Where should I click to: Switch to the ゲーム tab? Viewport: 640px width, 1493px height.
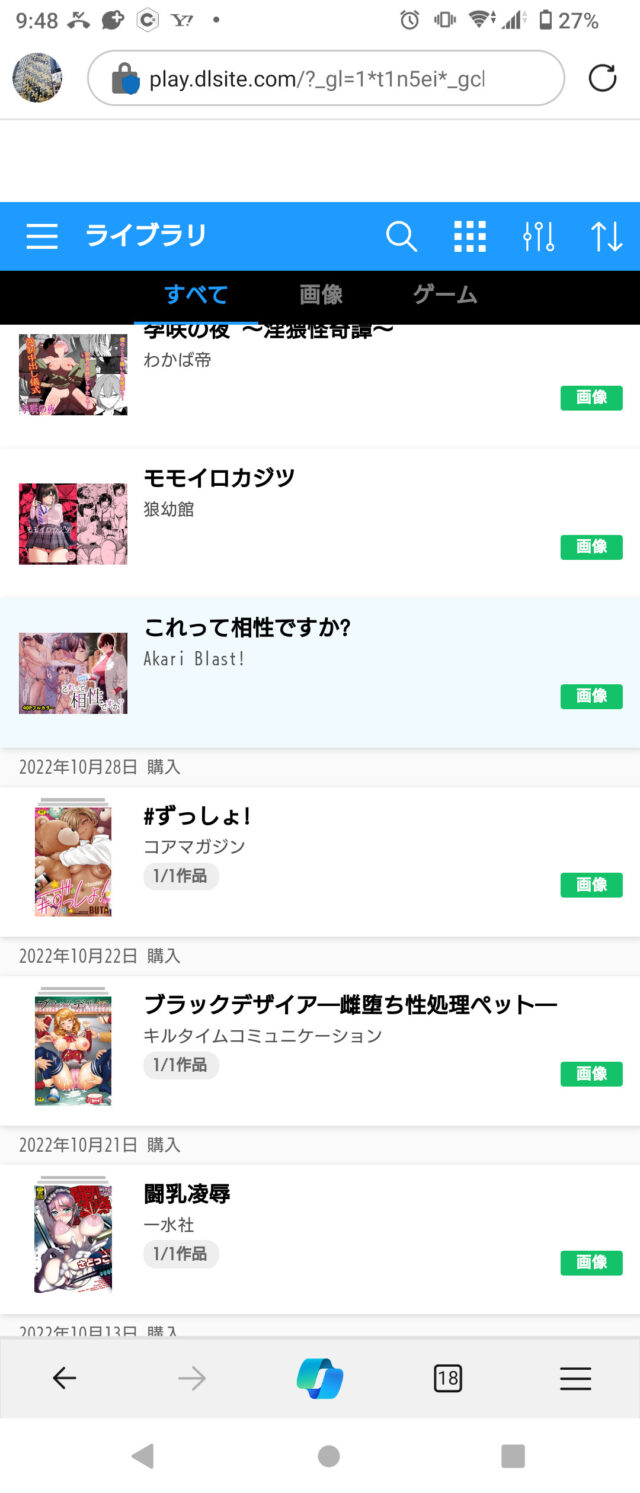tap(445, 295)
